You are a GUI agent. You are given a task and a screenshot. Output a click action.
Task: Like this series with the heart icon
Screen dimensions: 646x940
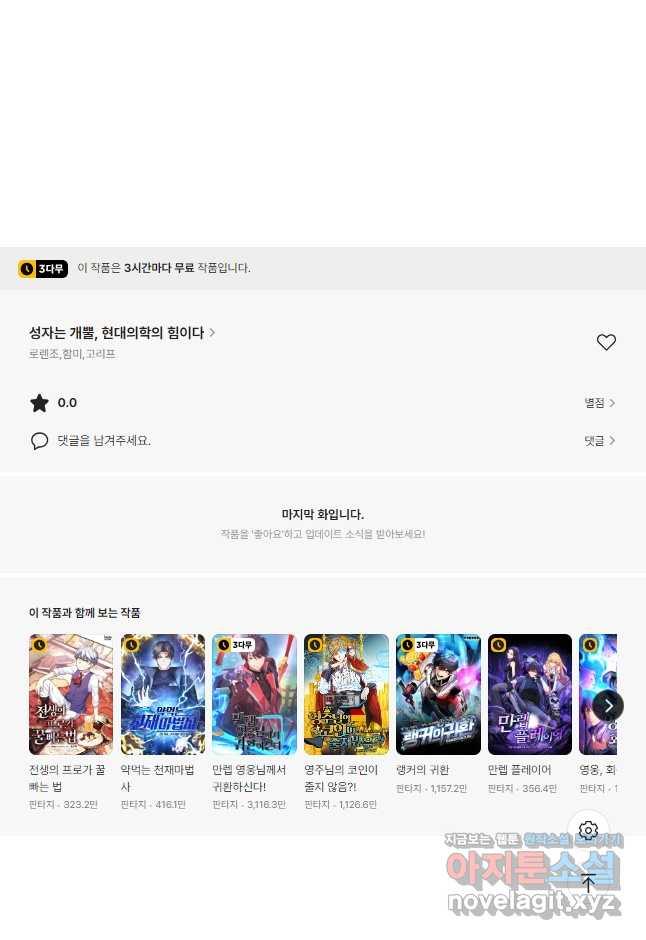[x=606, y=342]
